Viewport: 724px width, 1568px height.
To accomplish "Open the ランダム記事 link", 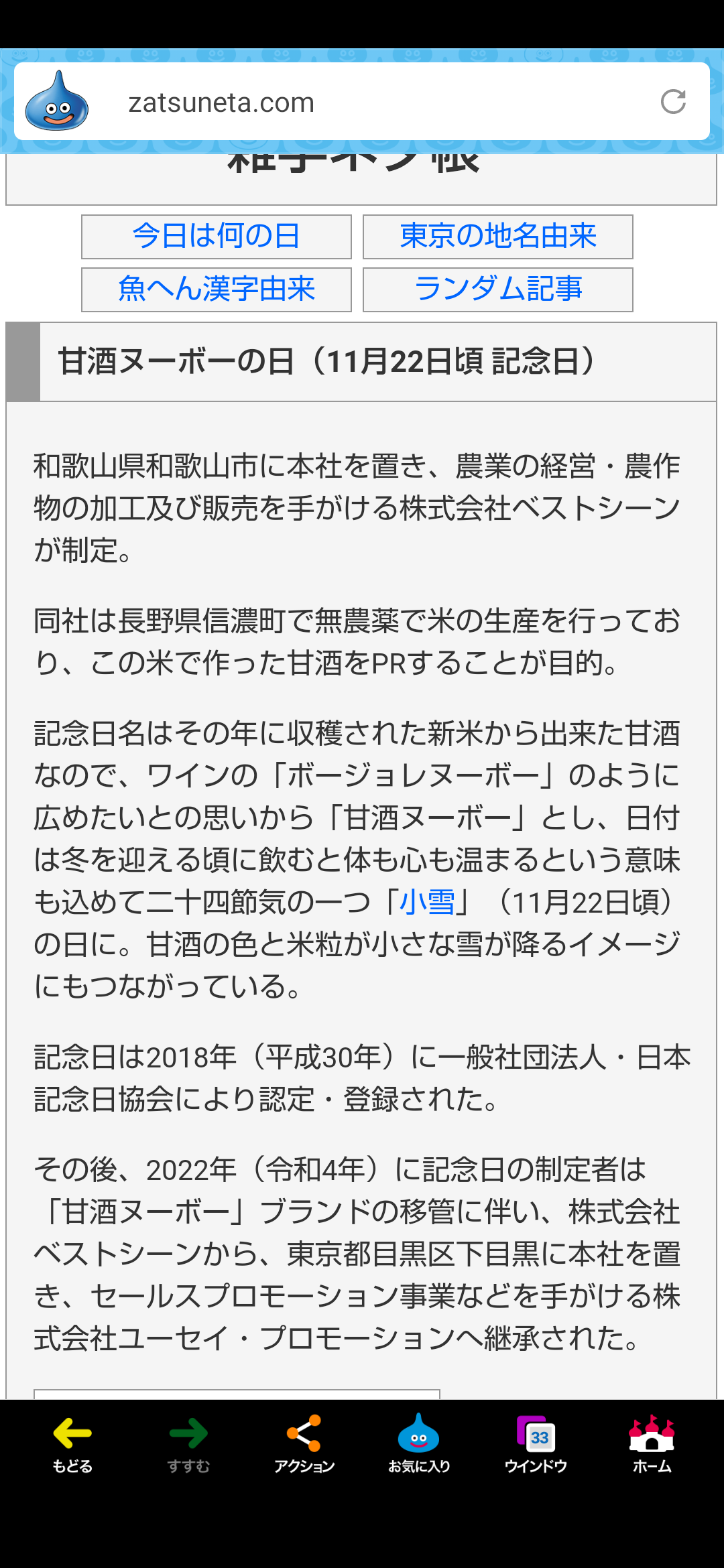I will pos(498,289).
